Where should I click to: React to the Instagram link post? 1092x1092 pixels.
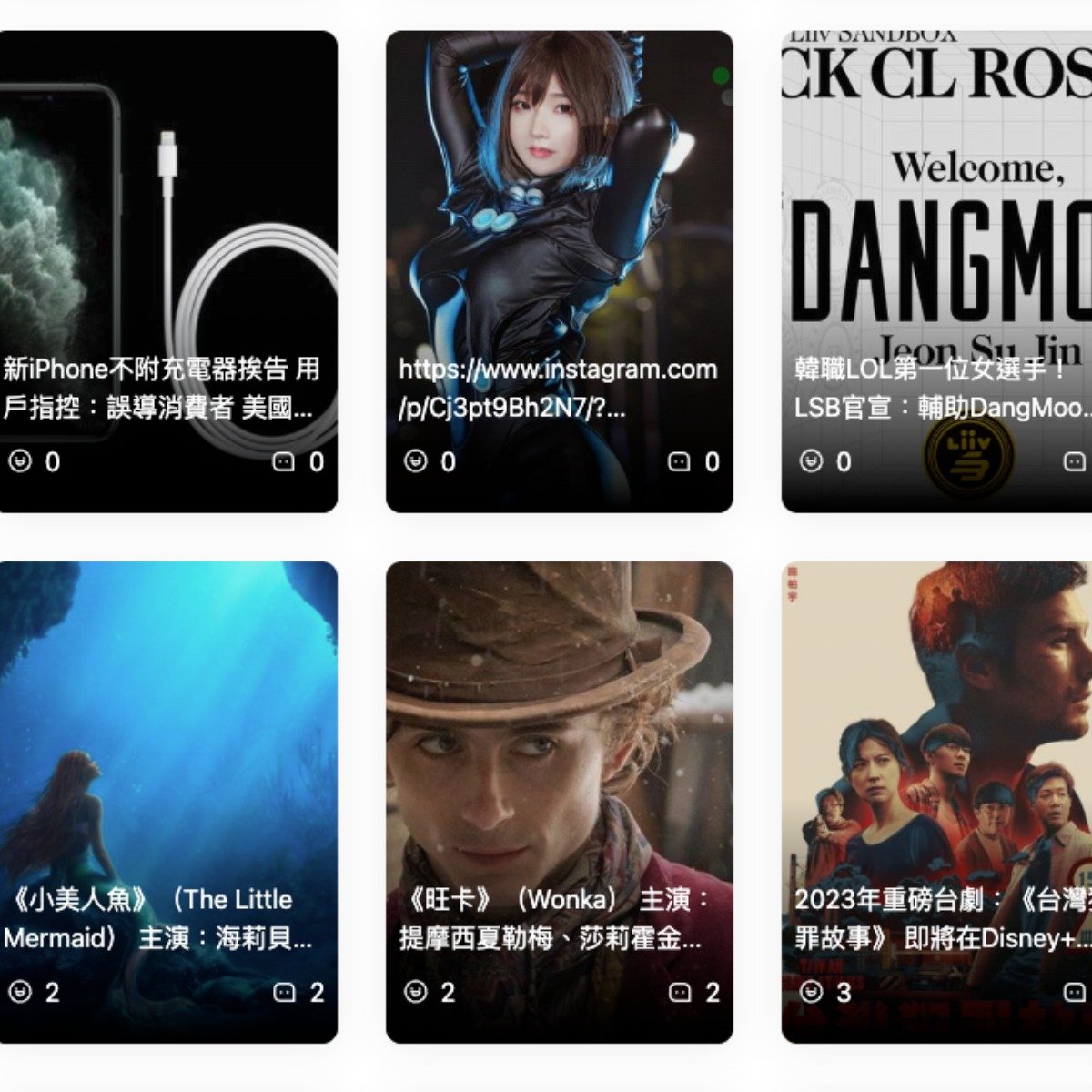[416, 462]
